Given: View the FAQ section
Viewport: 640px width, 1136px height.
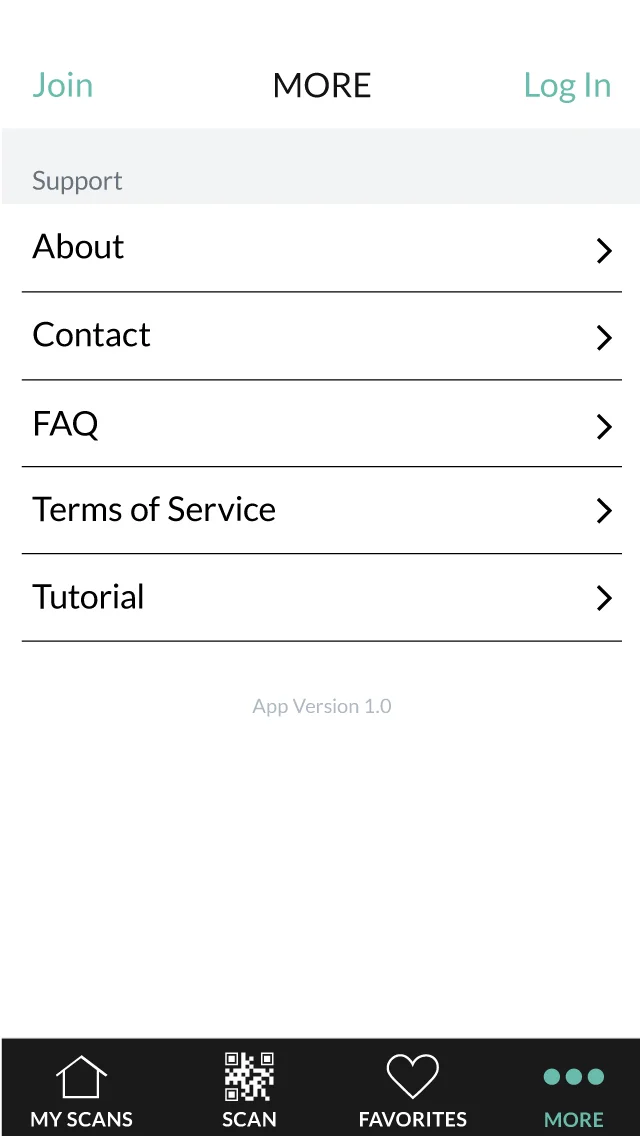Looking at the screenshot, I should (322, 423).
